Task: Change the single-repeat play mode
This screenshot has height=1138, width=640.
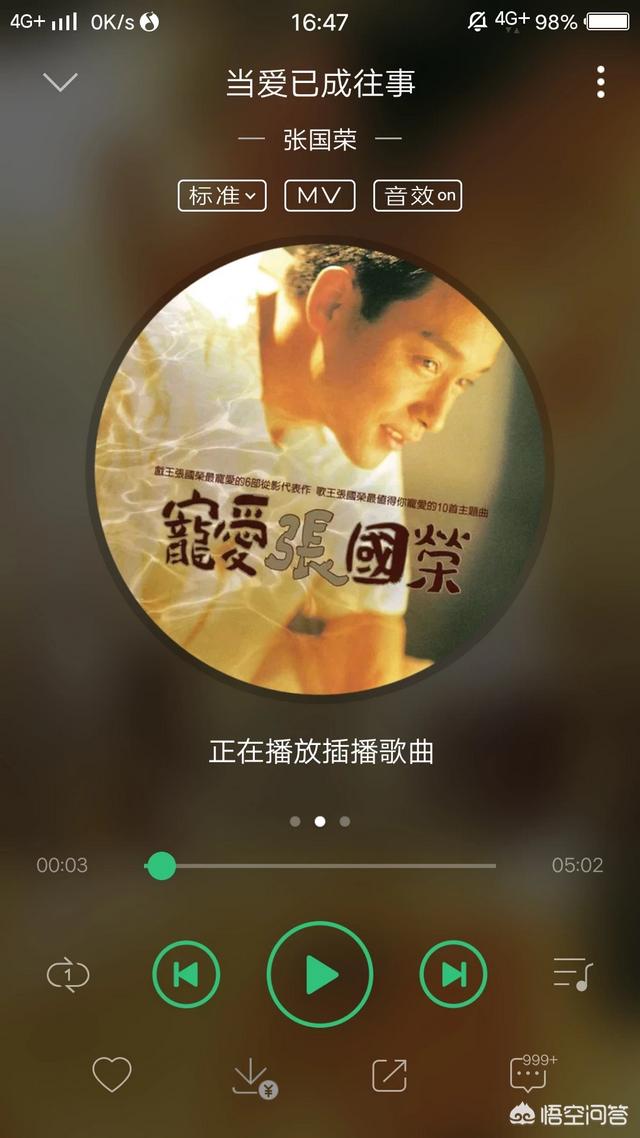Action: [68, 974]
